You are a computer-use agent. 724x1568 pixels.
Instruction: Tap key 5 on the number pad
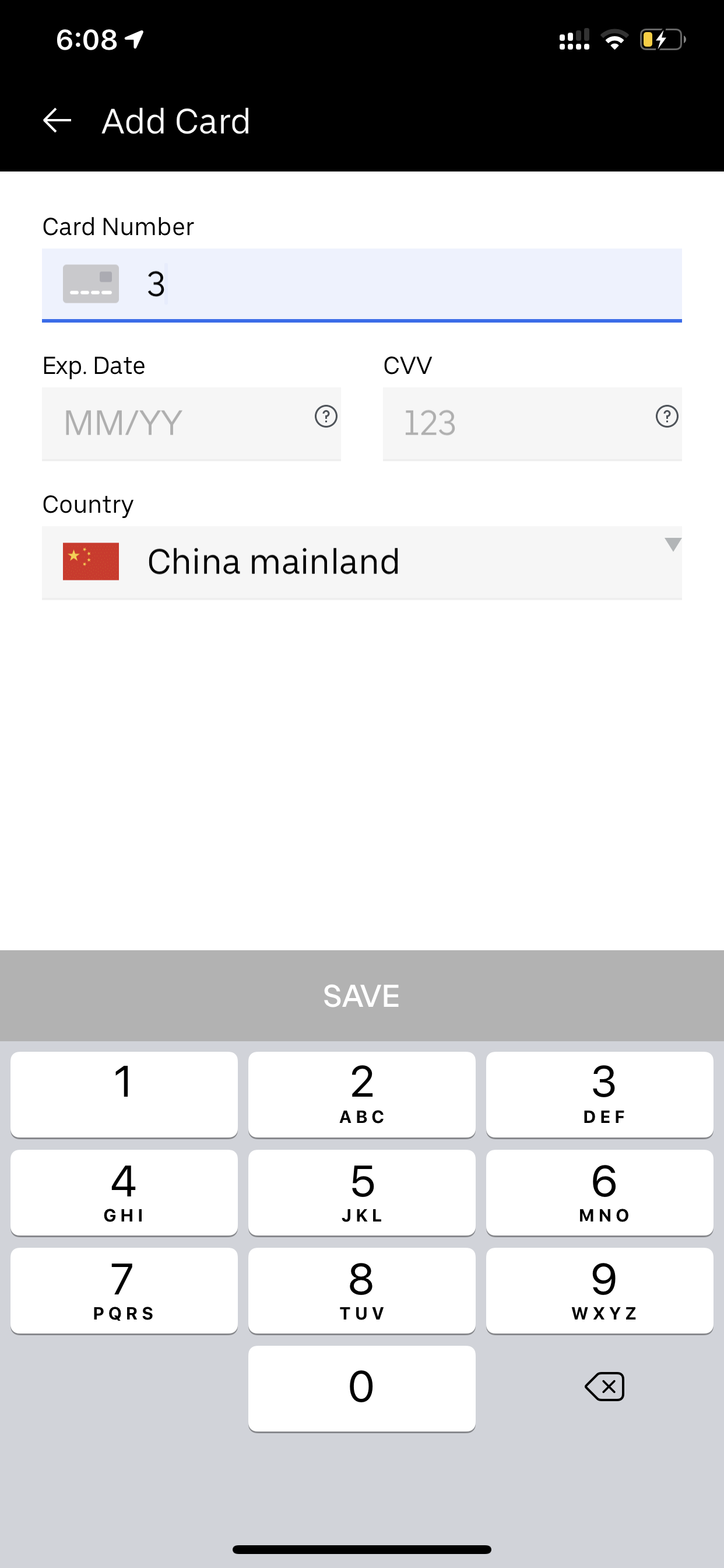(362, 1192)
